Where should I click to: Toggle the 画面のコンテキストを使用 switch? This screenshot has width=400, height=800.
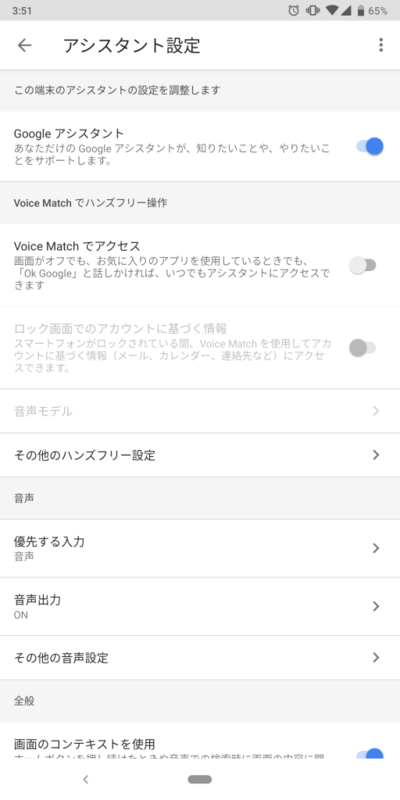point(370,753)
